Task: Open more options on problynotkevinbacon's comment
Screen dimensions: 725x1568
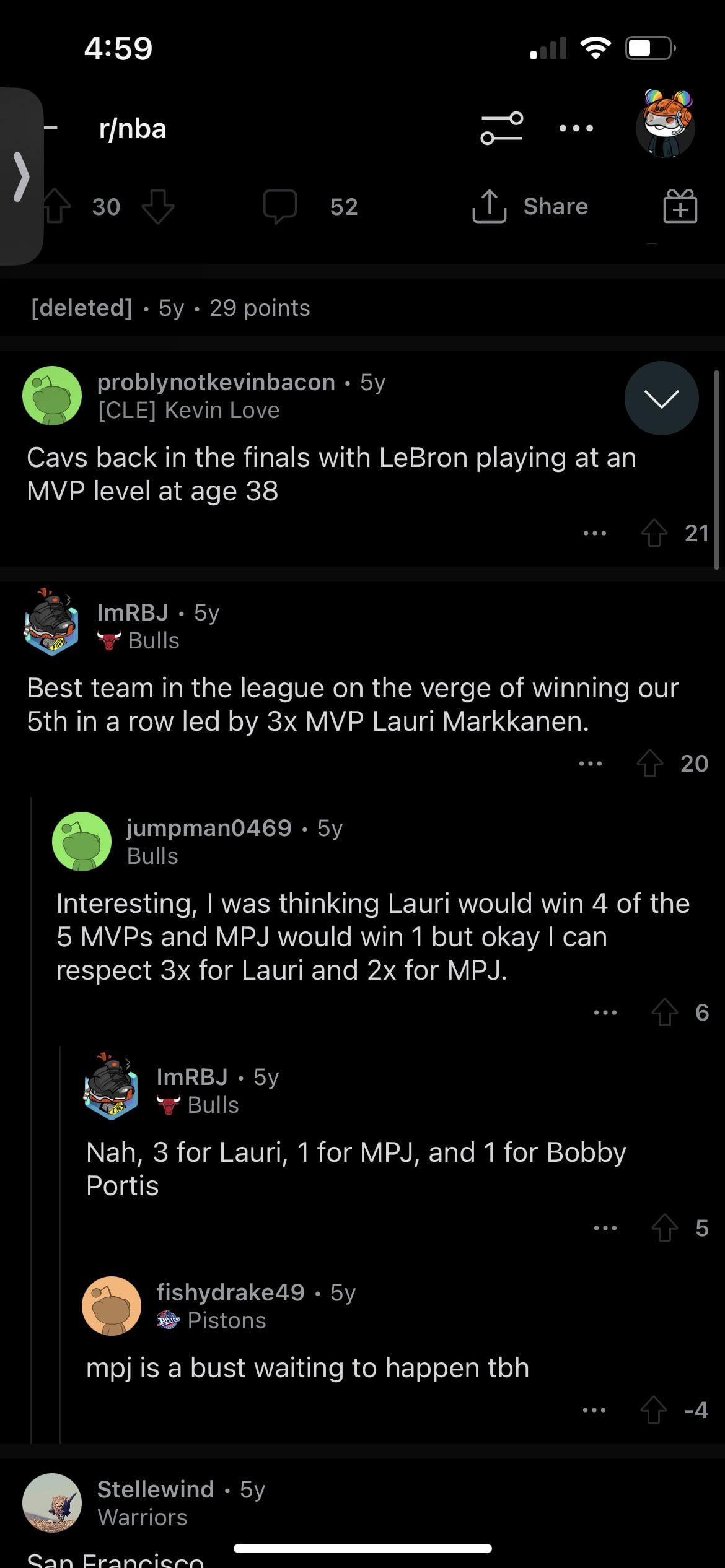Action: (594, 533)
